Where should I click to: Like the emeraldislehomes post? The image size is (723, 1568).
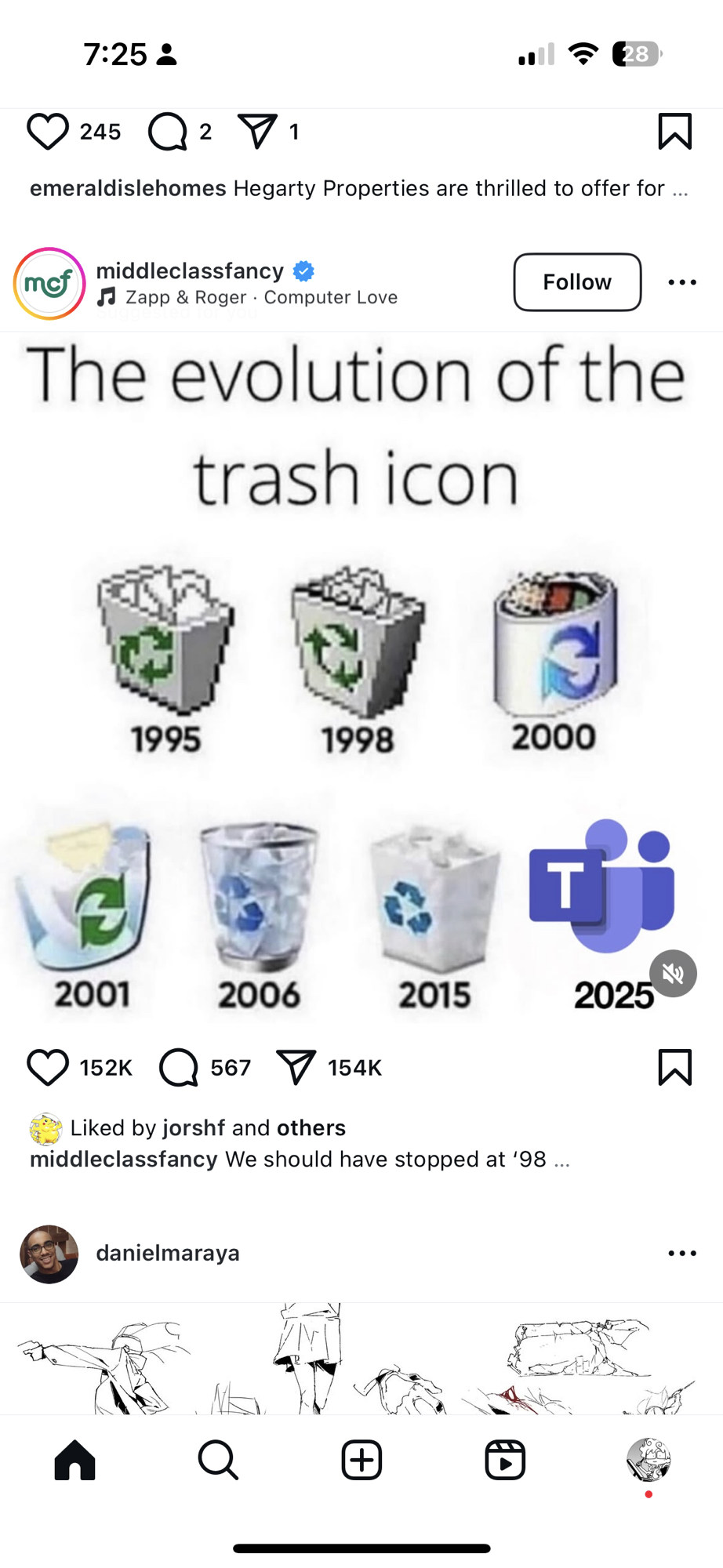click(48, 131)
